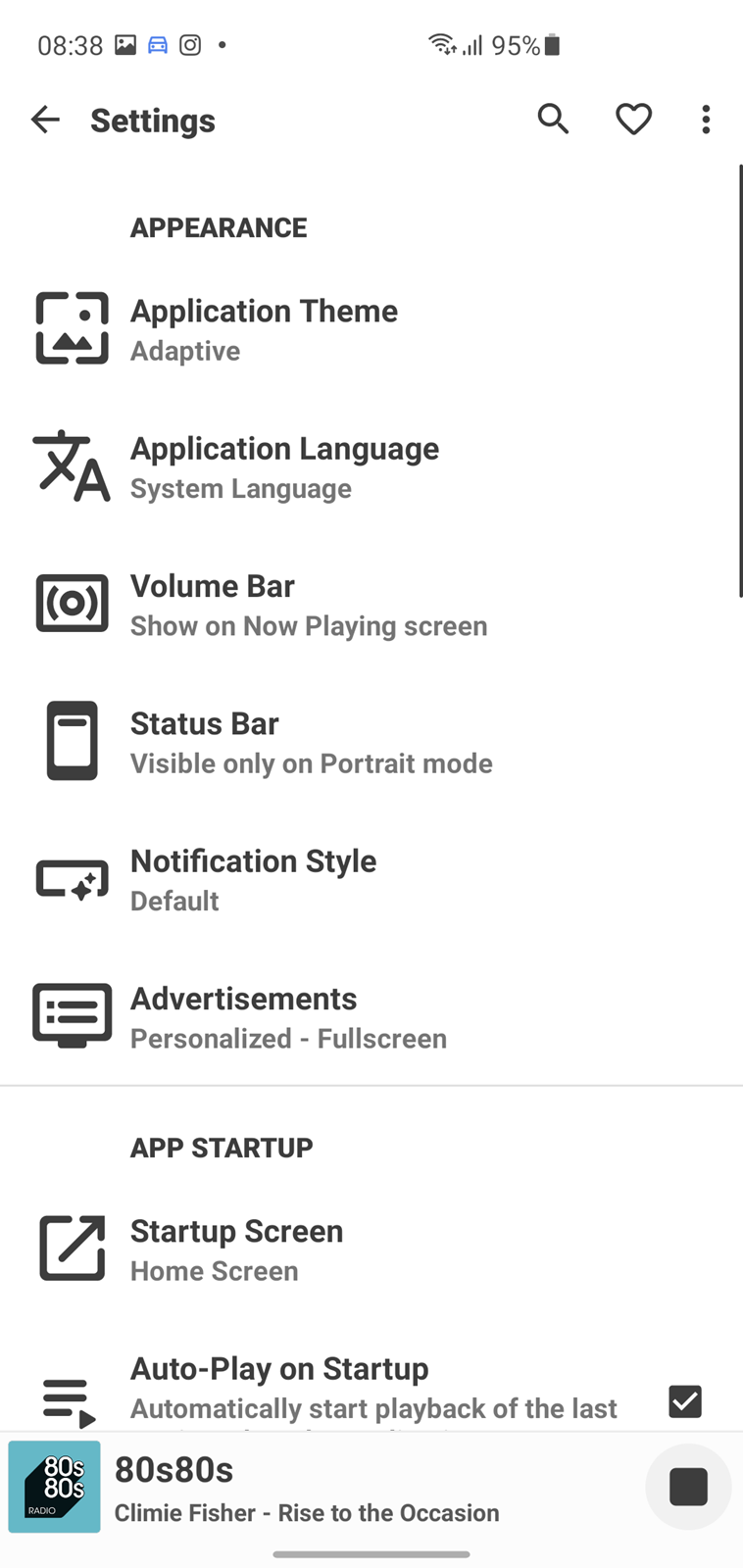This screenshot has width=743, height=1568.
Task: Go back from Settings
Action: (x=45, y=120)
